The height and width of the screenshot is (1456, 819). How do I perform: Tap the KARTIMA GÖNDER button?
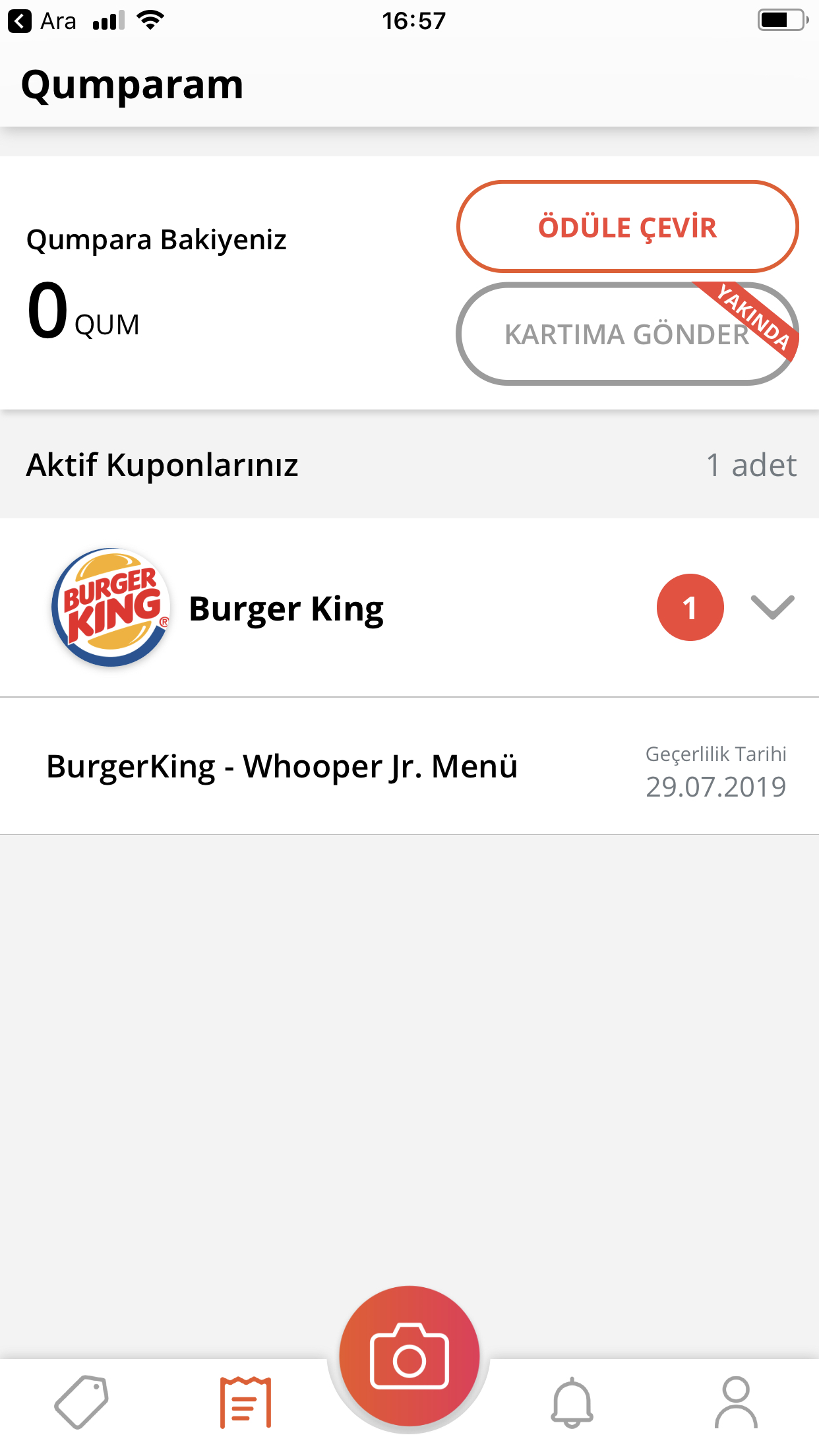627,334
